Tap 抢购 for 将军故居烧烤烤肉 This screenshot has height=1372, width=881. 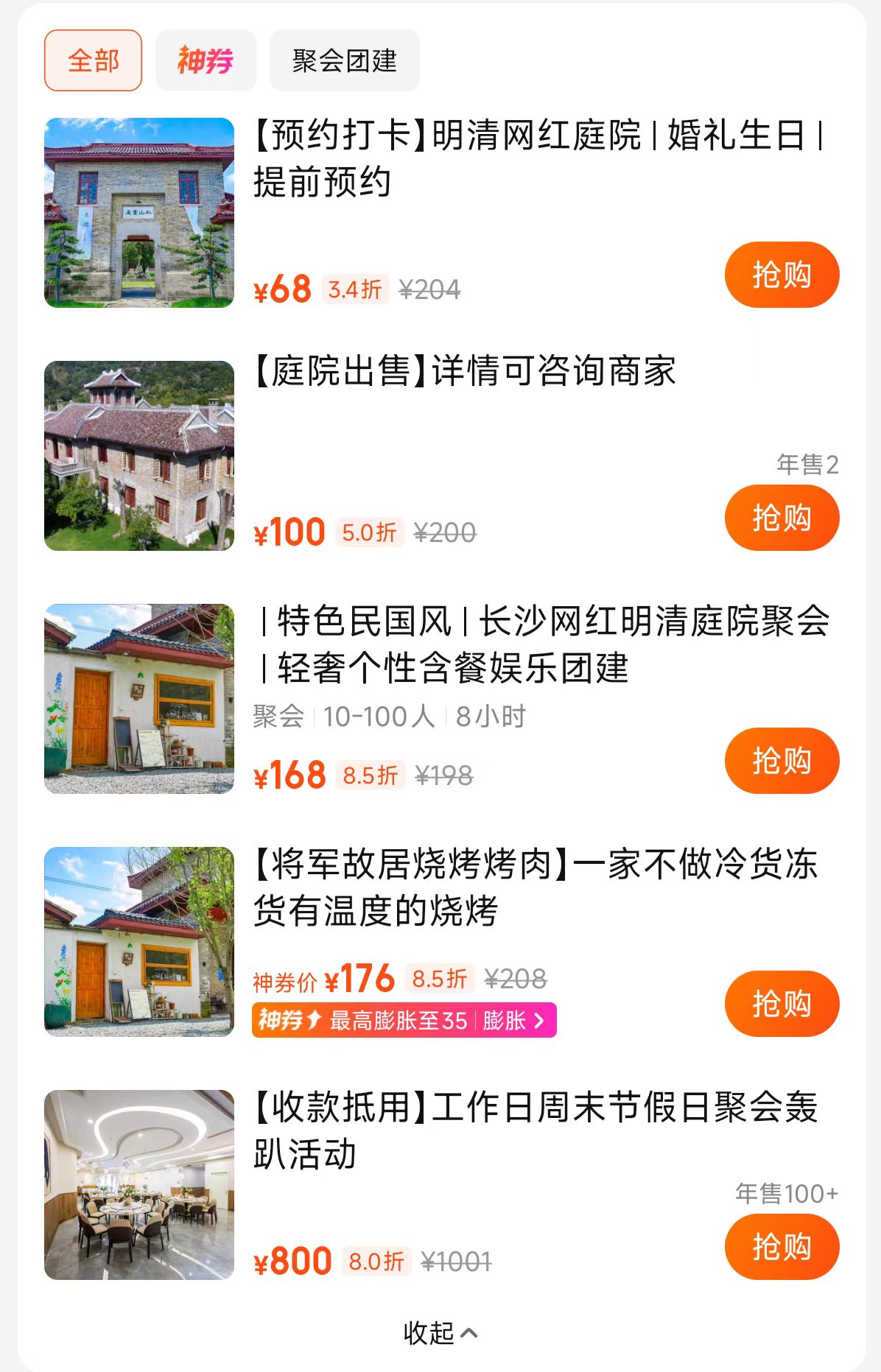click(782, 1004)
